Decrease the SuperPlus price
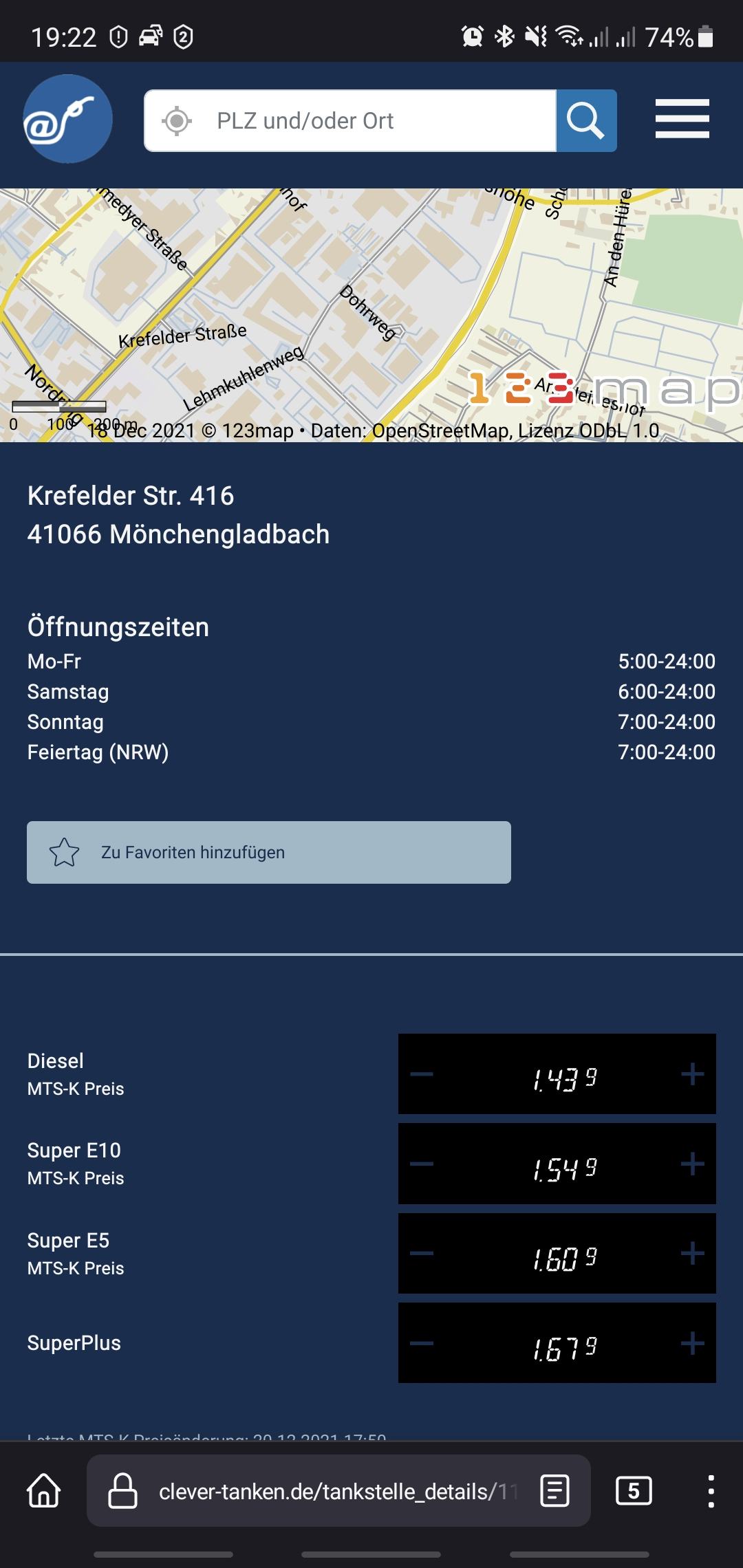This screenshot has width=743, height=1568. [x=422, y=1342]
